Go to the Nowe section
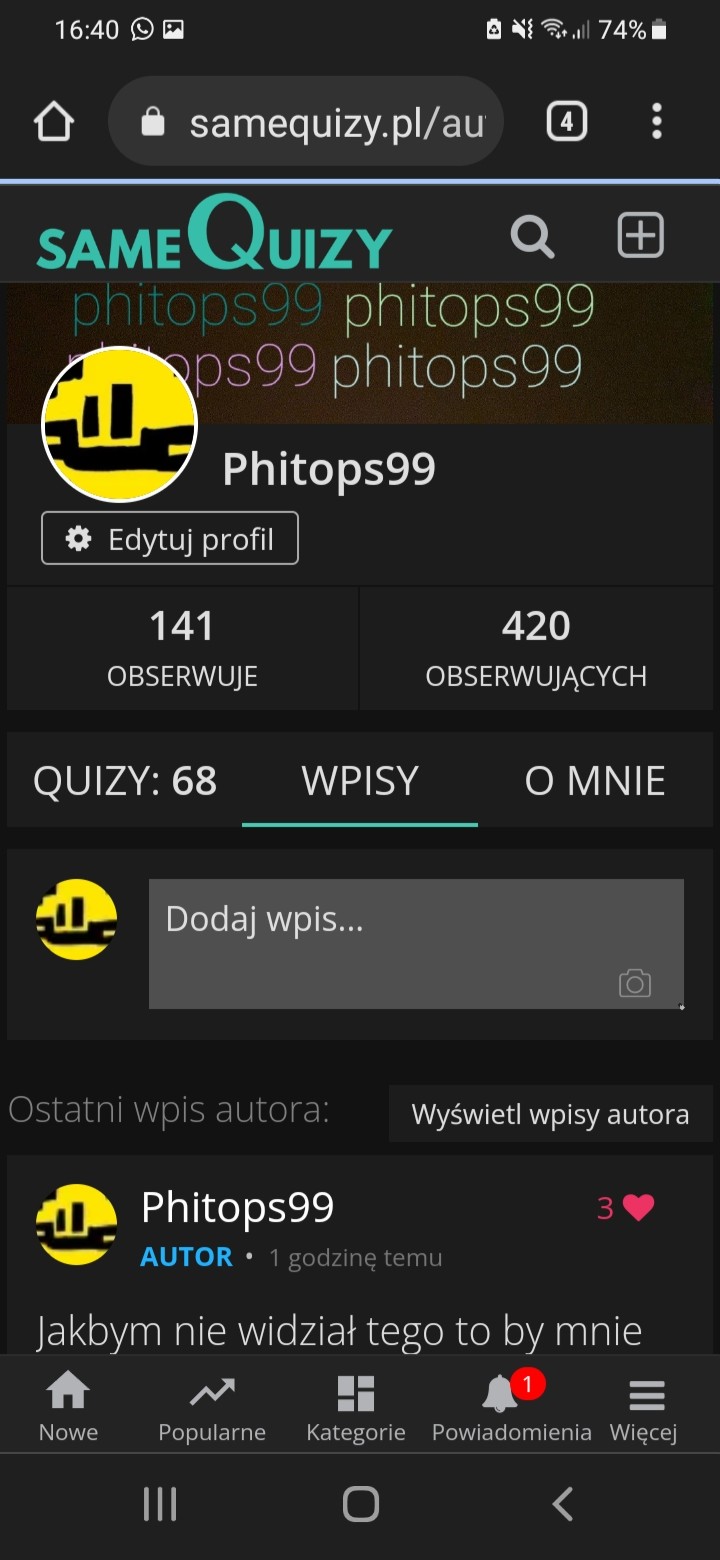 point(68,1407)
